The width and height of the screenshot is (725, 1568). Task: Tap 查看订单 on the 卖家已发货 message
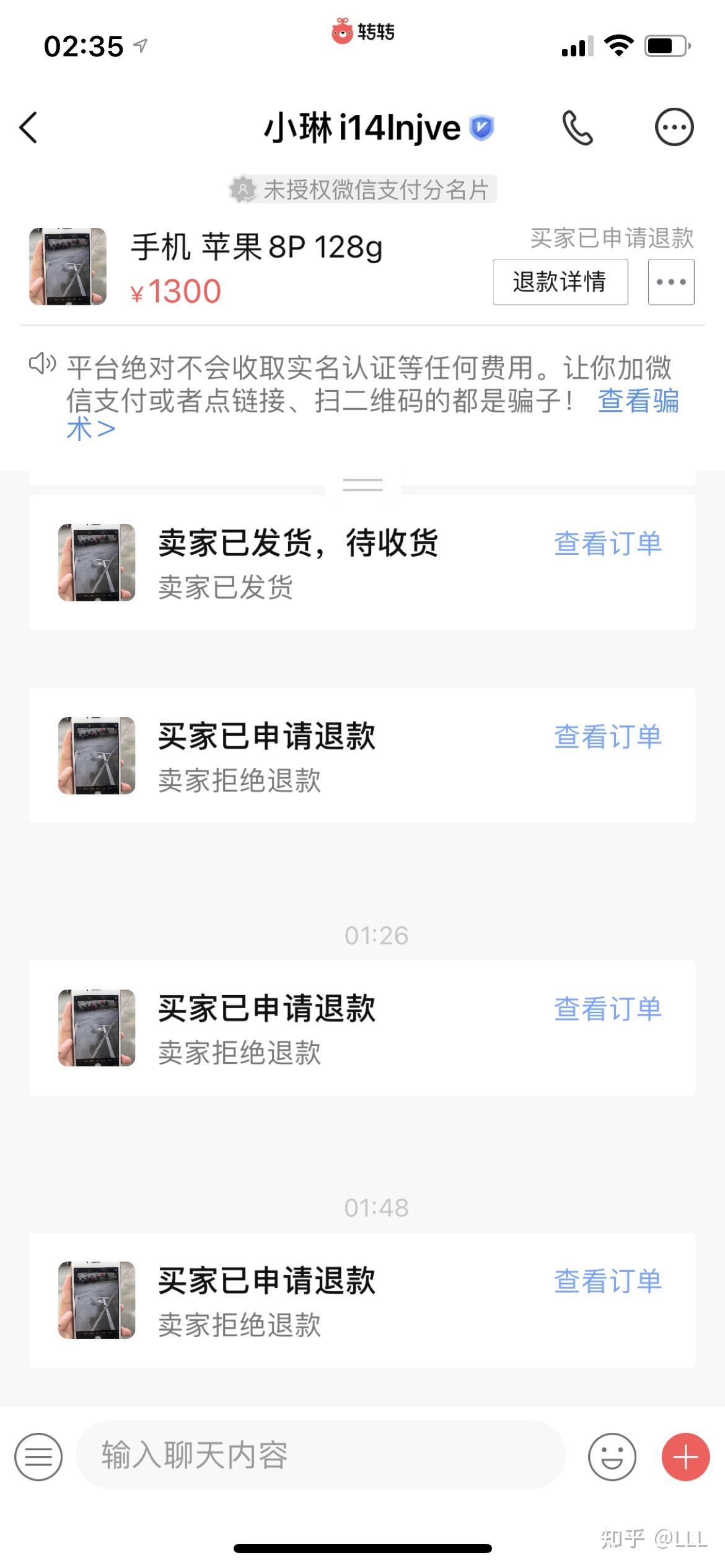(x=610, y=543)
